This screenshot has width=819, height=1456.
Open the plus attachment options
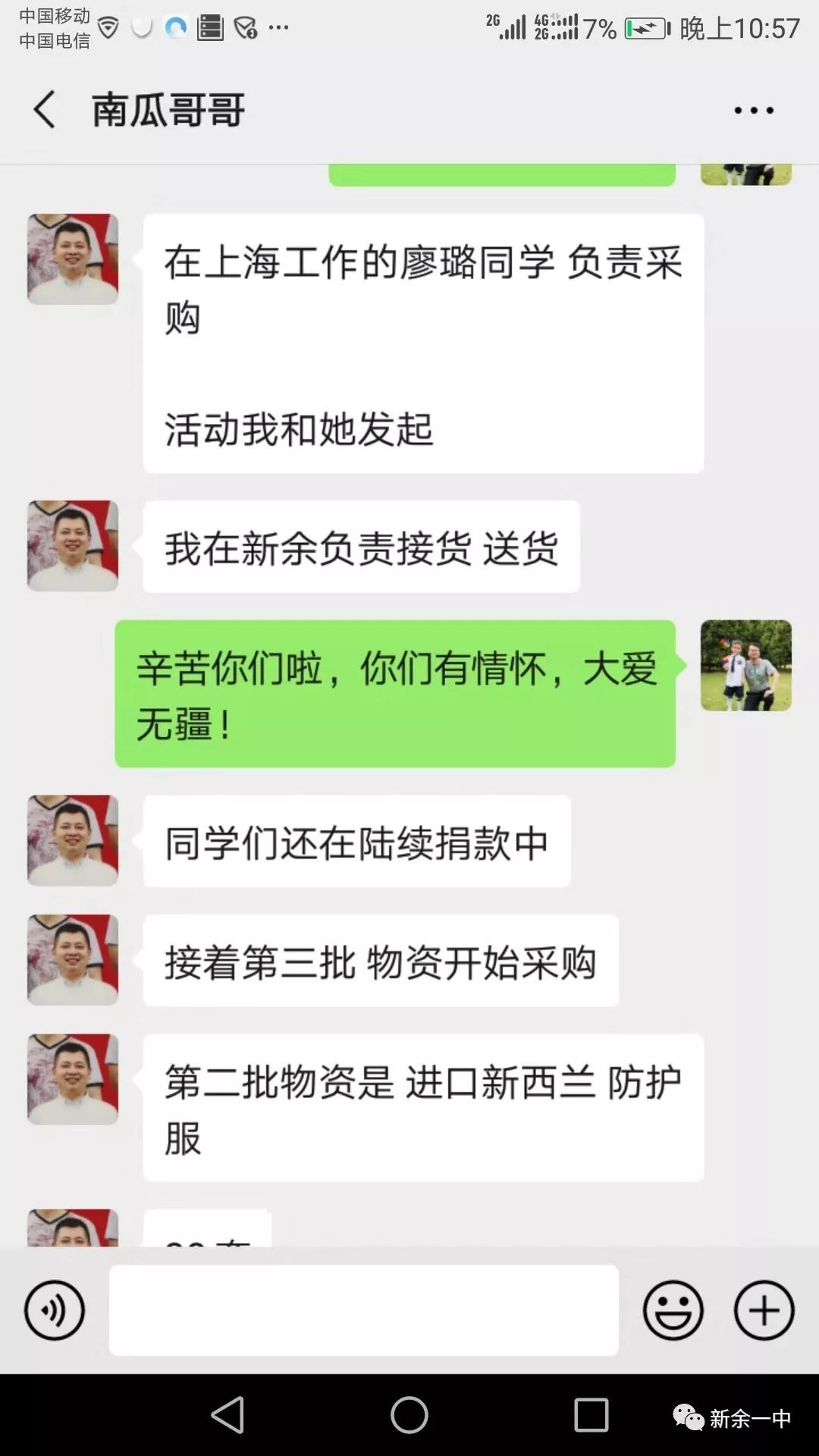tap(764, 1310)
